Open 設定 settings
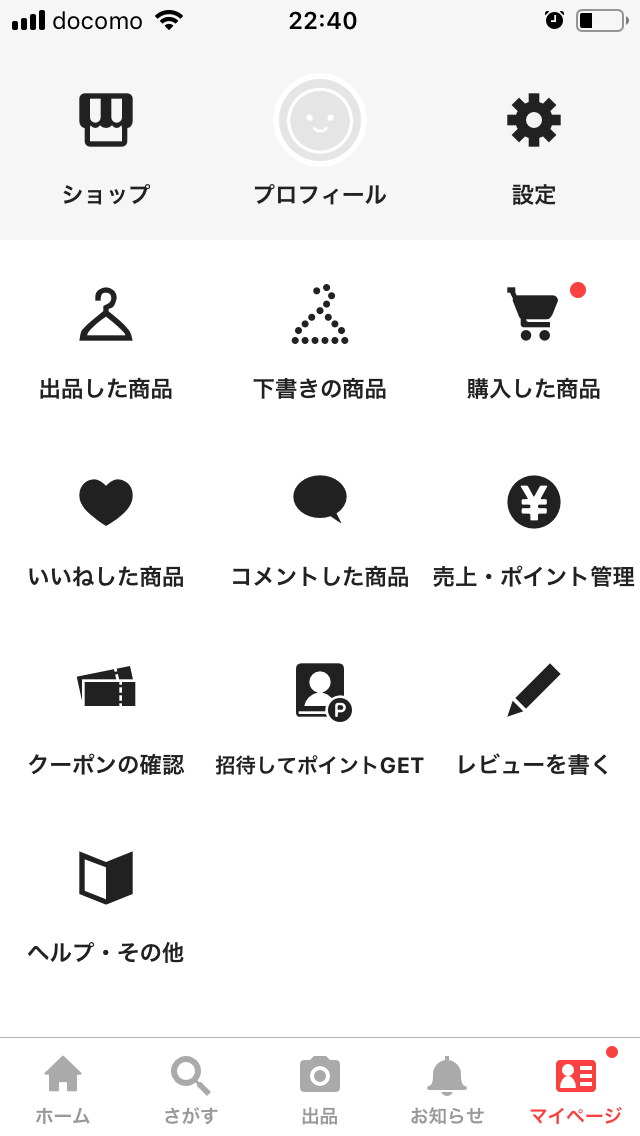Image resolution: width=640 pixels, height=1136 pixels. (534, 146)
